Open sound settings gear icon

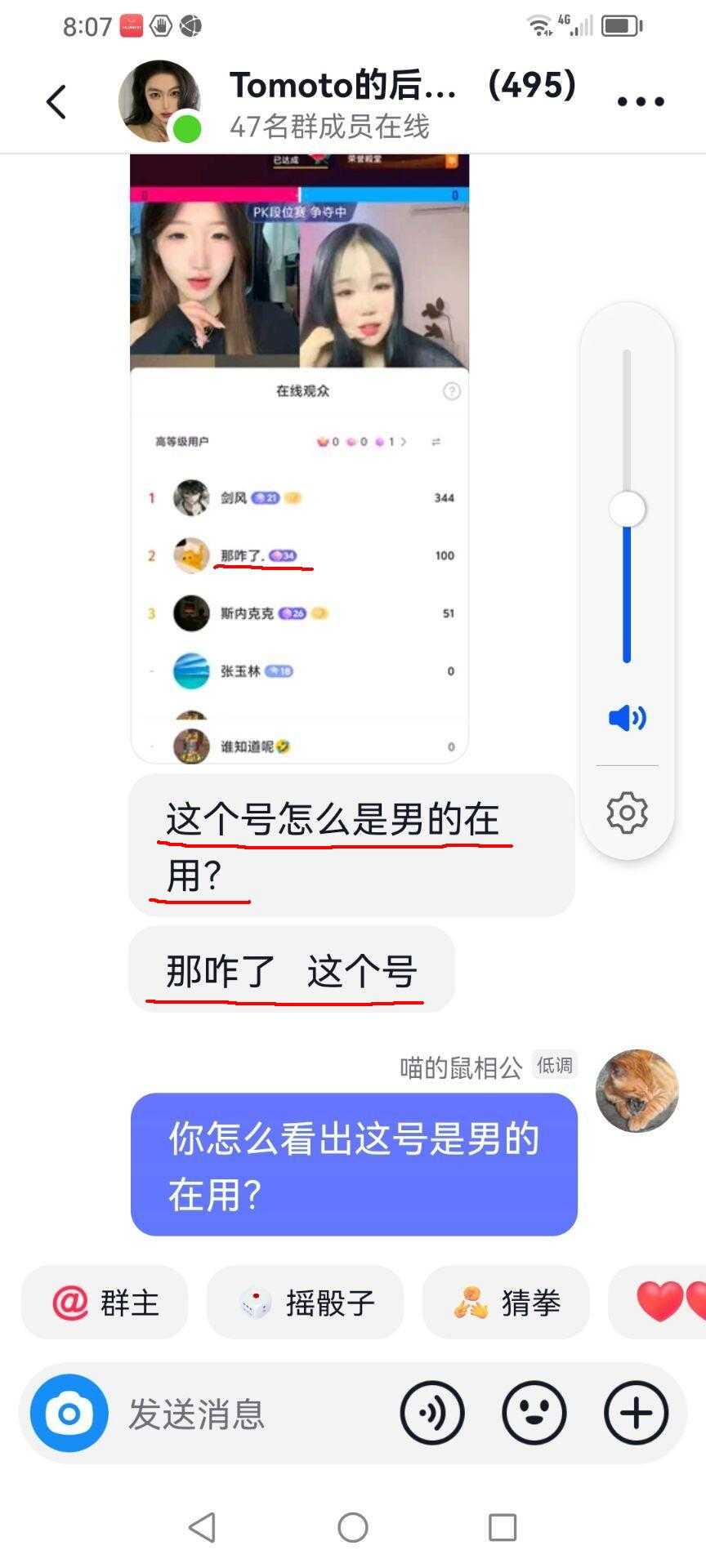tap(627, 813)
